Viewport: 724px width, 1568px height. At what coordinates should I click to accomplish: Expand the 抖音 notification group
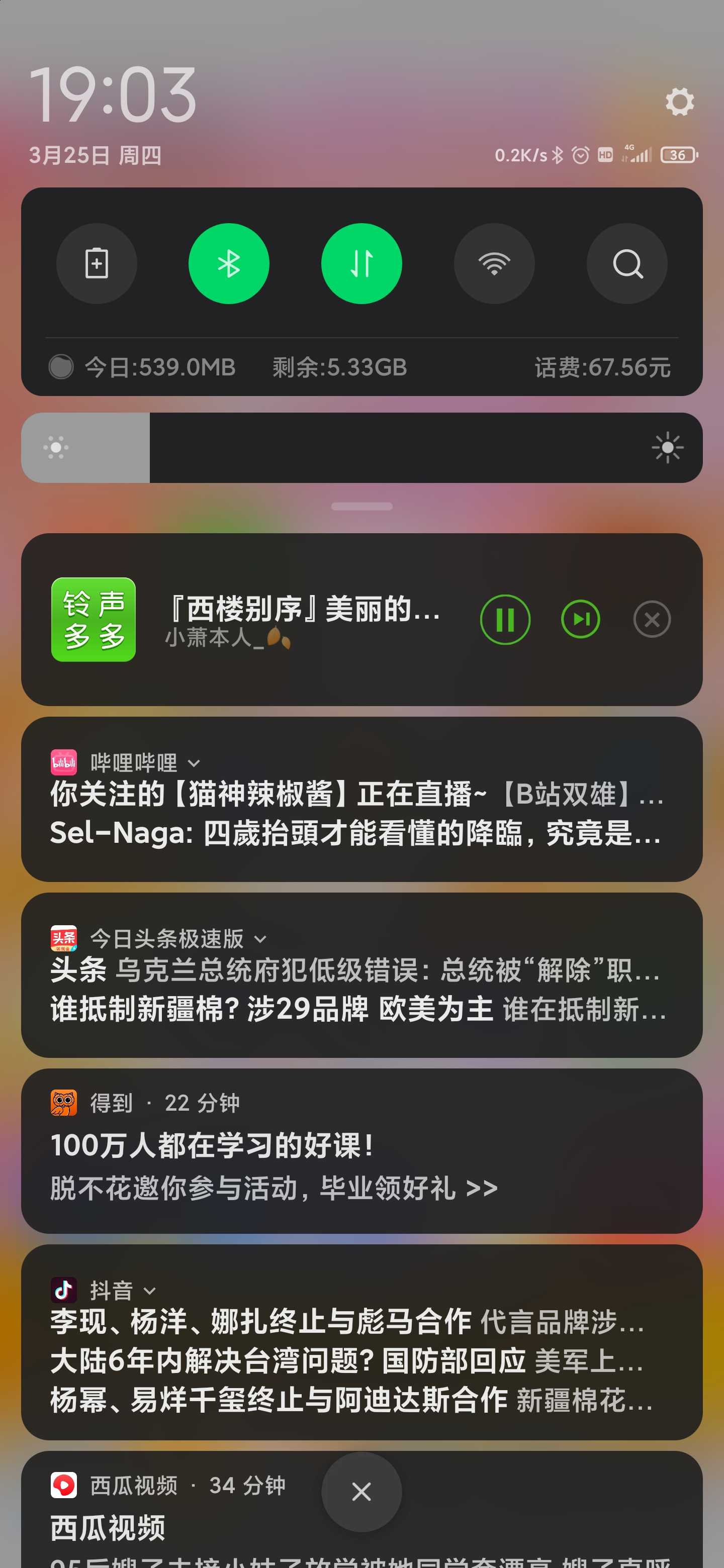click(x=150, y=1291)
